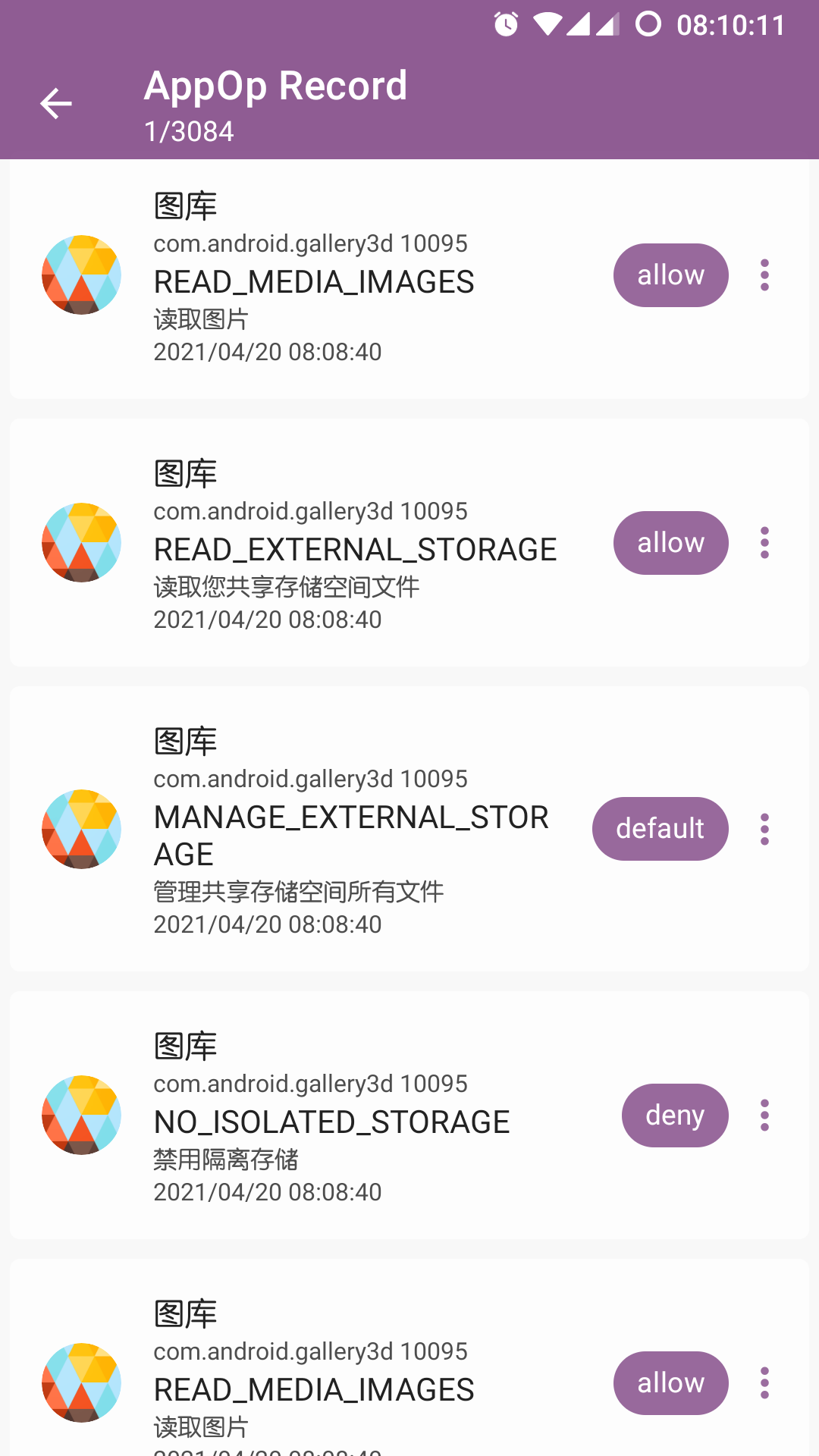Open more options for READ_EXTERNAL_STORAGE
The width and height of the screenshot is (819, 1456).
point(764,543)
